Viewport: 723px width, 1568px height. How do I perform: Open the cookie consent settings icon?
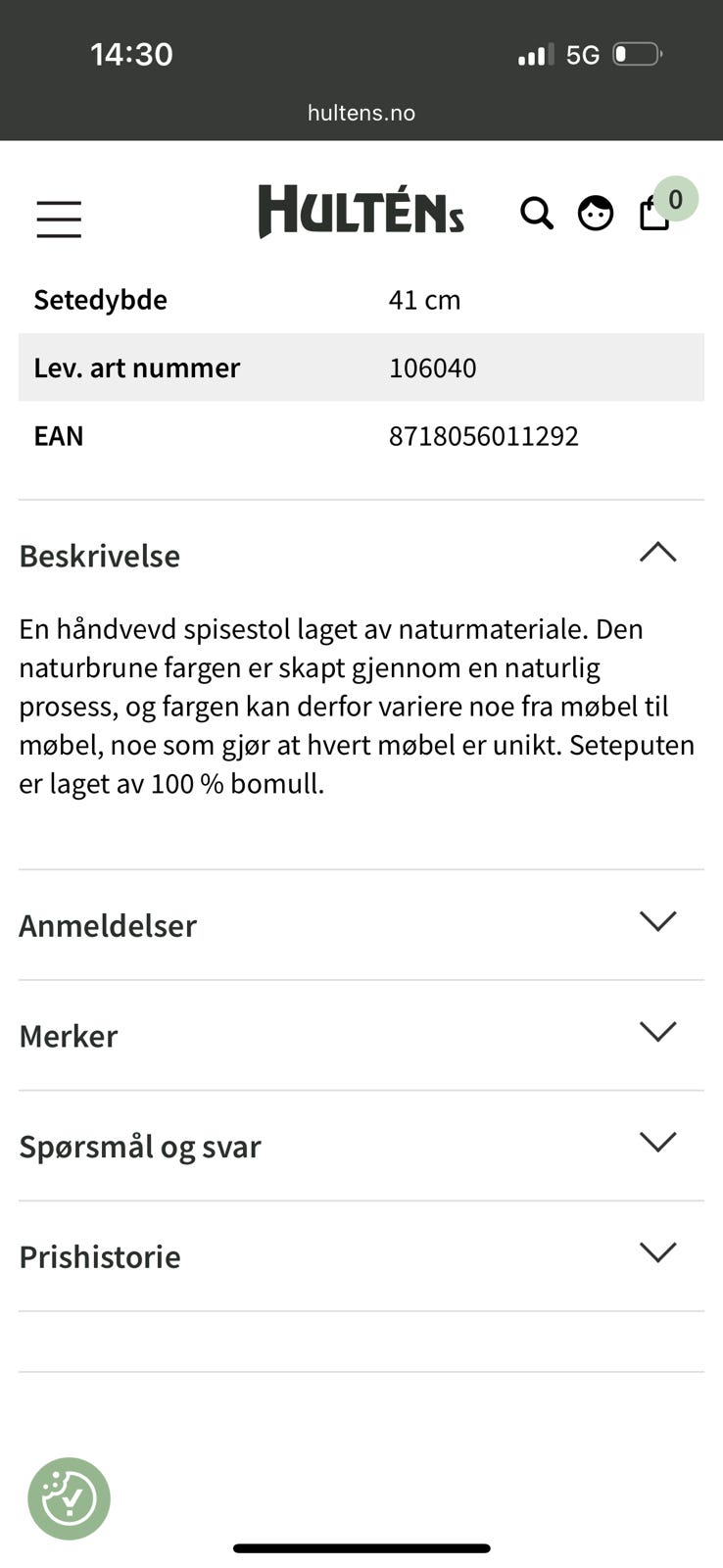(x=69, y=1497)
